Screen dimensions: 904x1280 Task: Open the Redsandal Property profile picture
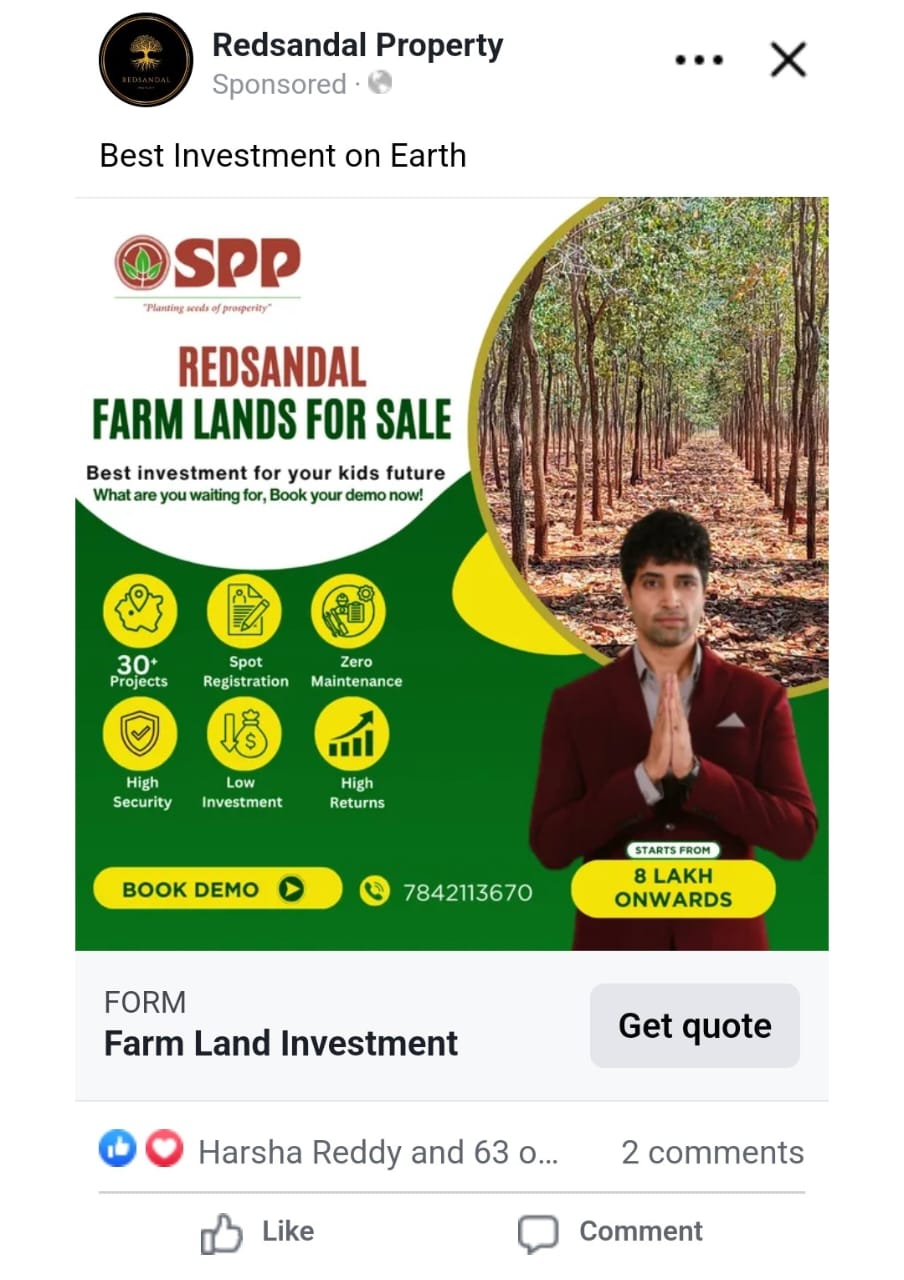point(145,60)
